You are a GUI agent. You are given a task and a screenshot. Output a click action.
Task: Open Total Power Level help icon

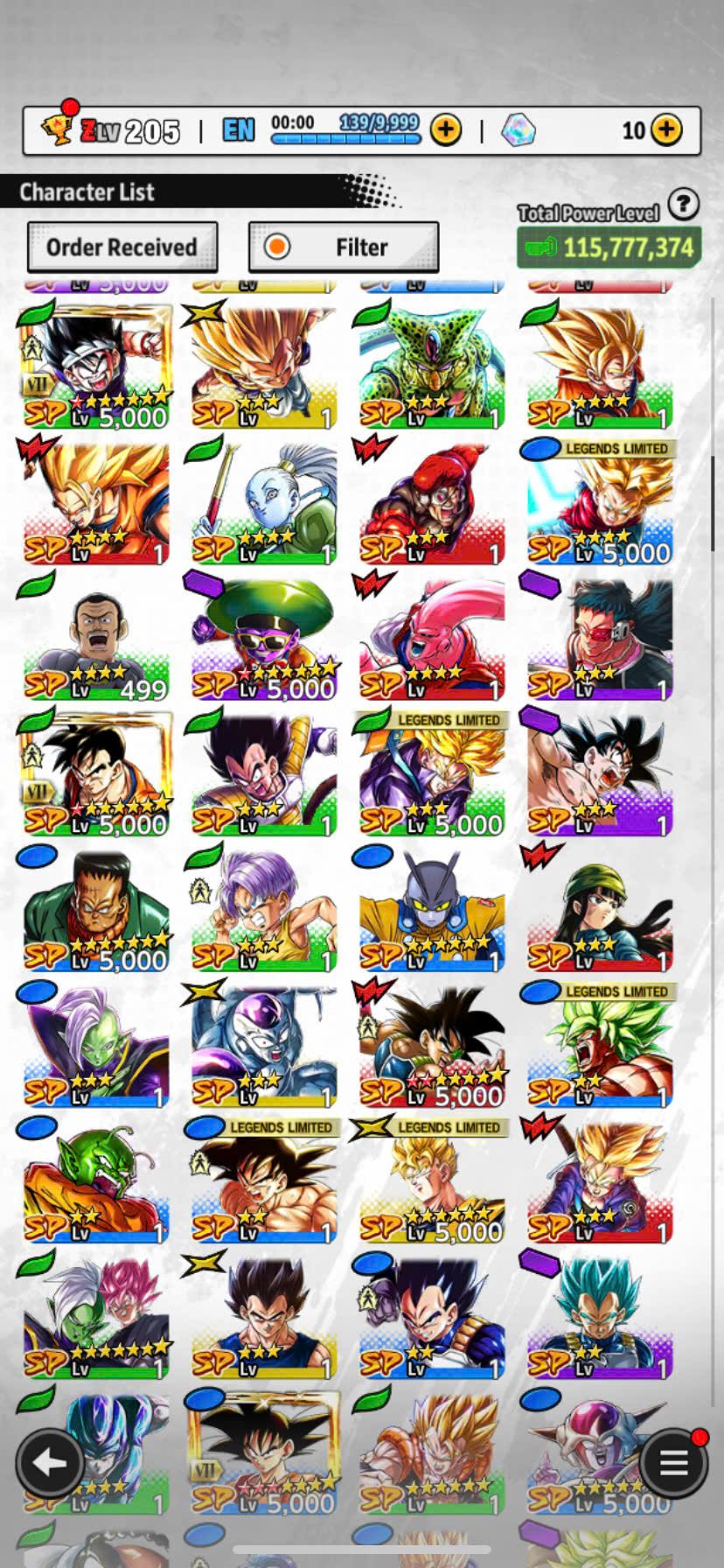pos(683,205)
